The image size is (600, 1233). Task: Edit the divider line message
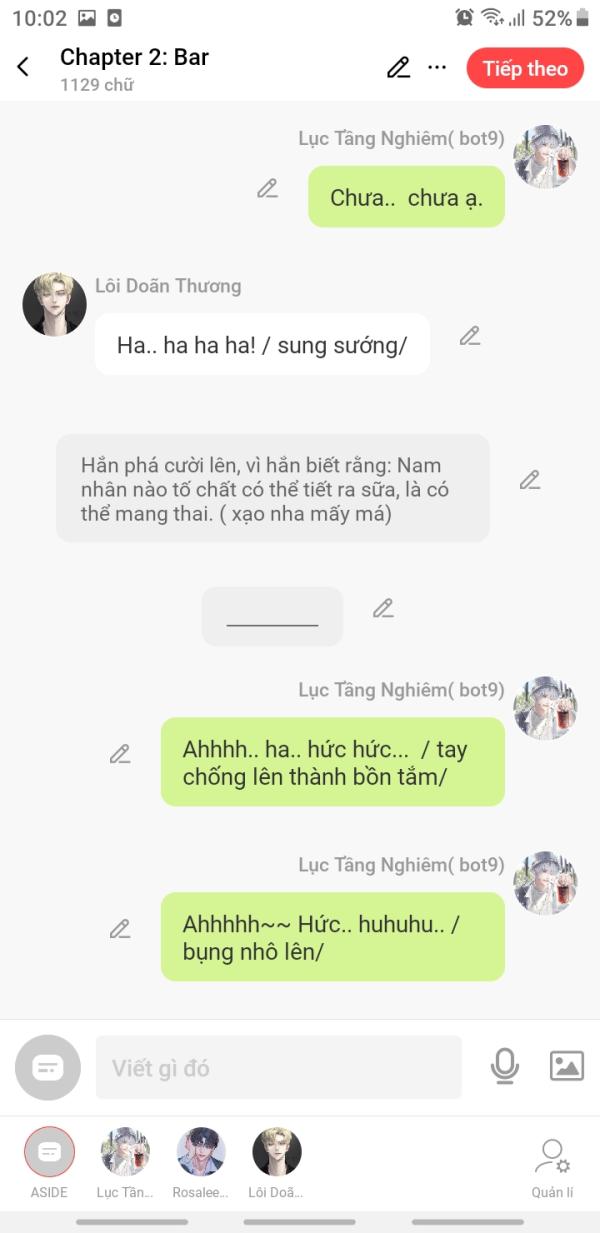[x=383, y=608]
